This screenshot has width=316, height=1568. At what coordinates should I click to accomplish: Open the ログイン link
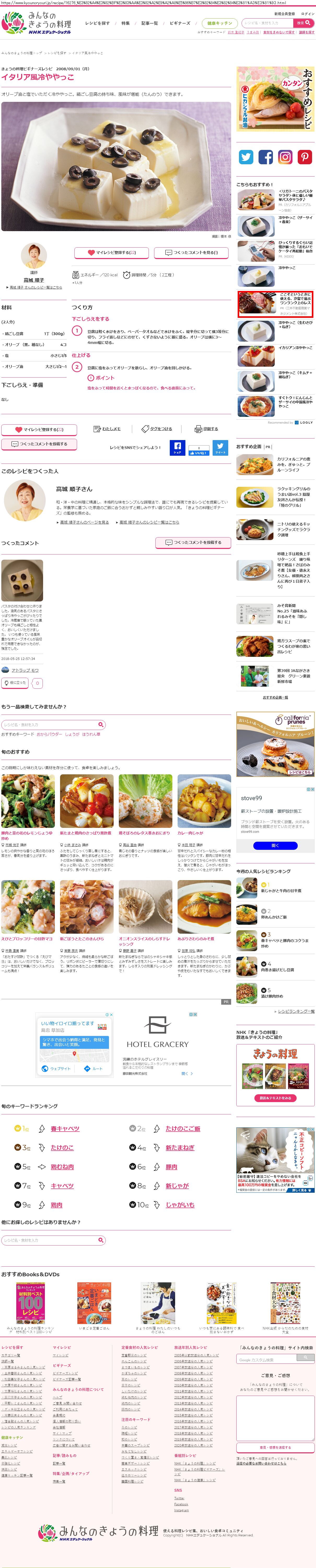307,13
